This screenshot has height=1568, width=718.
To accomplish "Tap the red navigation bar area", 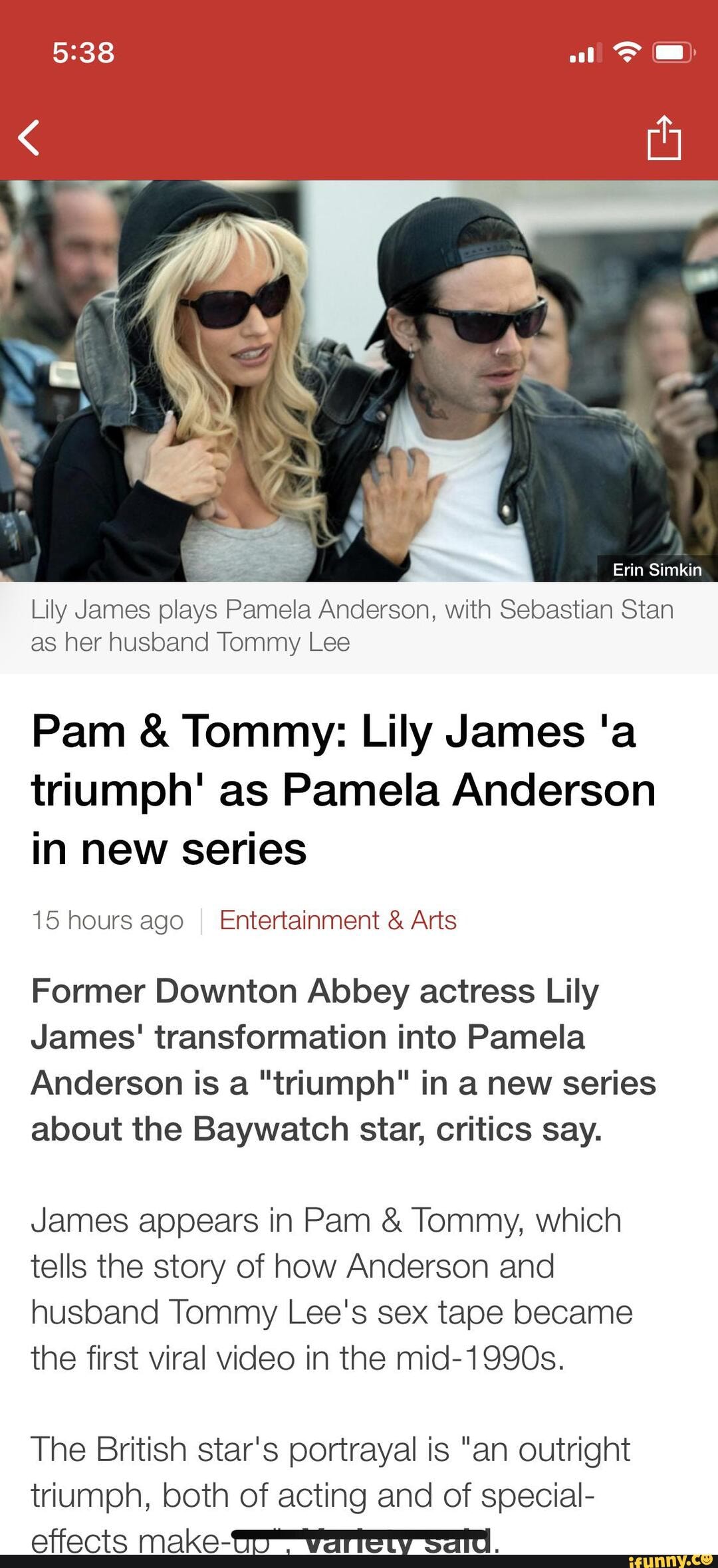I will point(359,136).
